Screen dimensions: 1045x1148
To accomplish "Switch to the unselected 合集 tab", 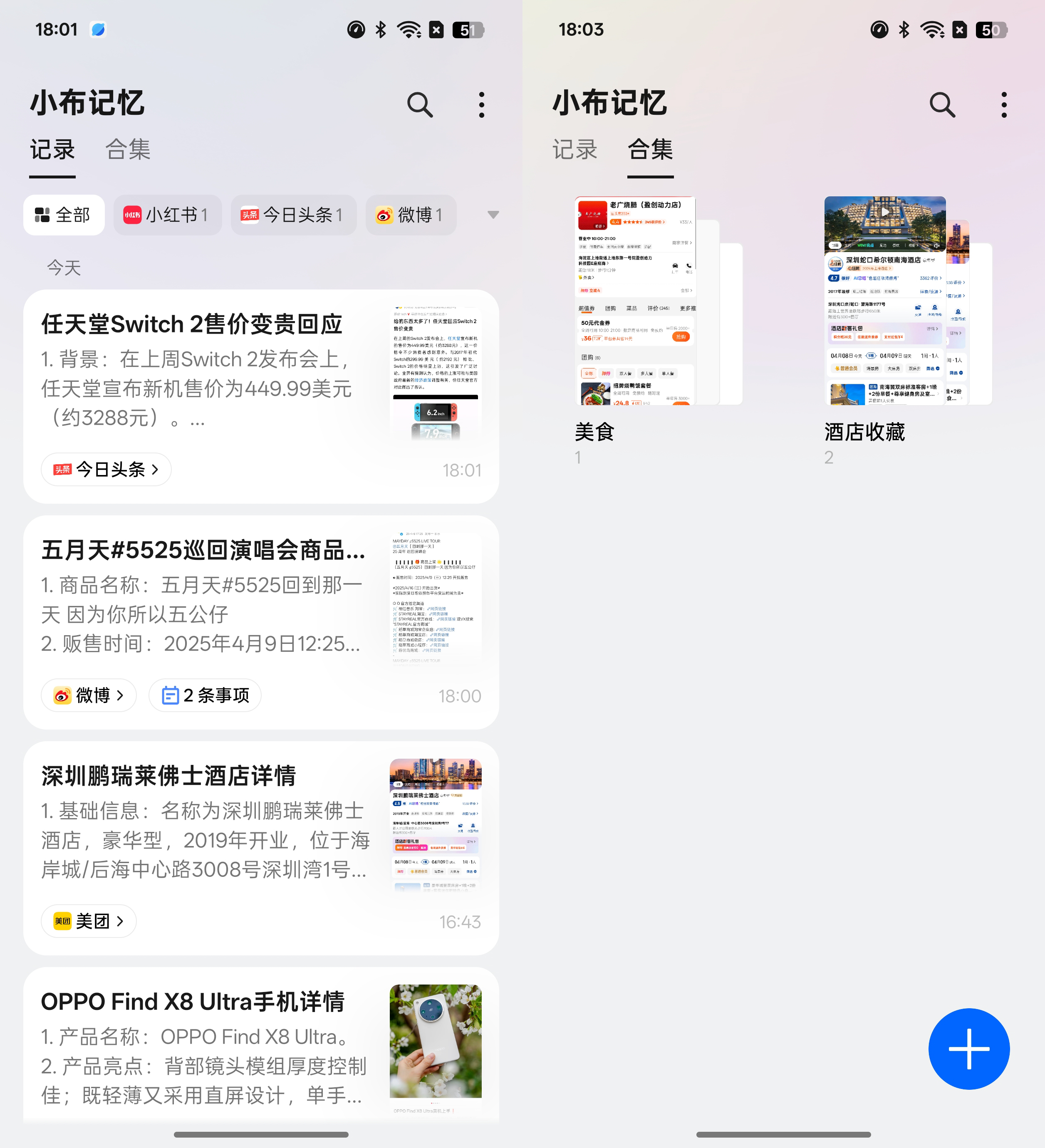I will pos(128,150).
